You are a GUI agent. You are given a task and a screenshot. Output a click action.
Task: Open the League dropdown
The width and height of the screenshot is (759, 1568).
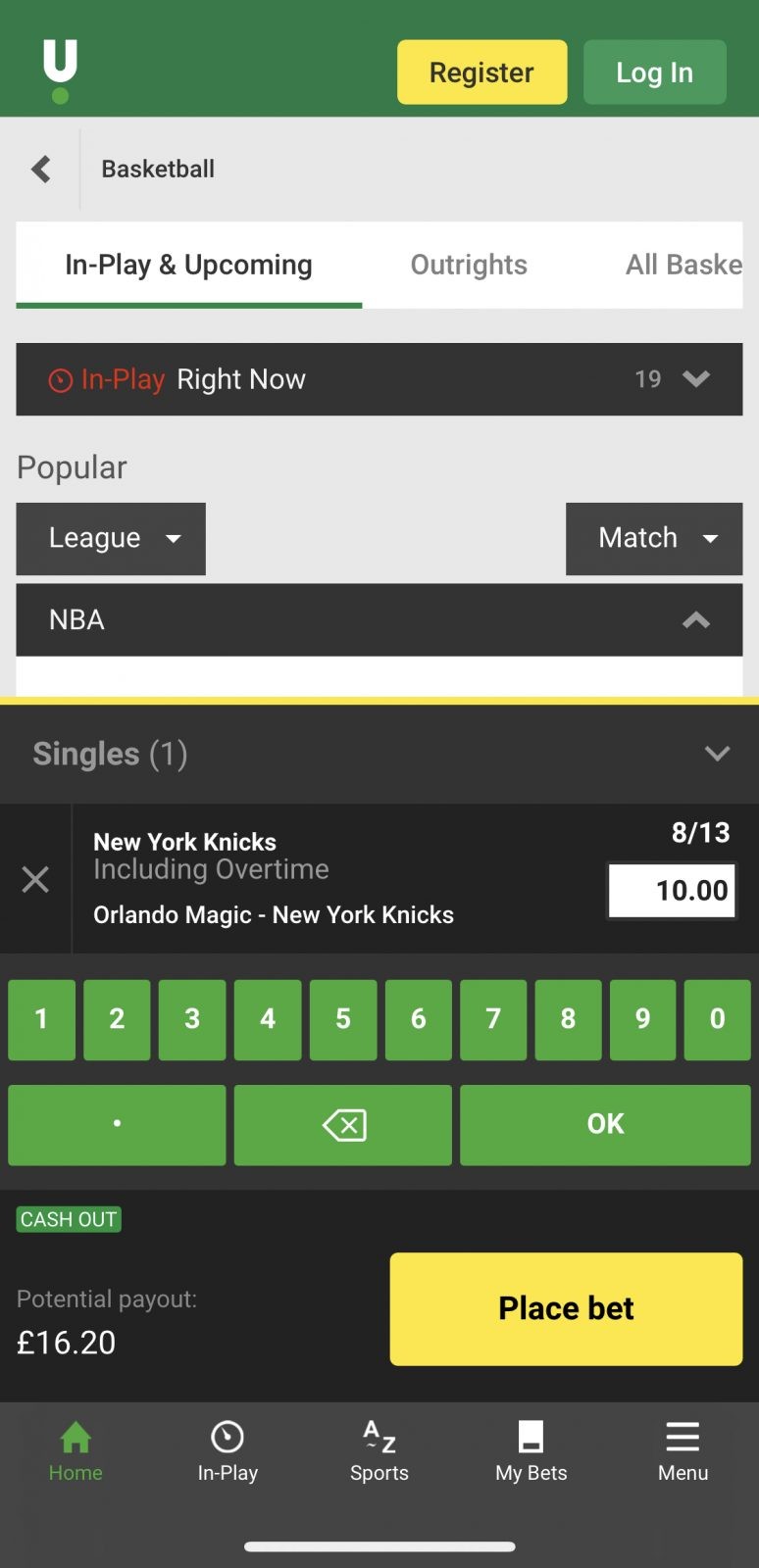click(111, 538)
